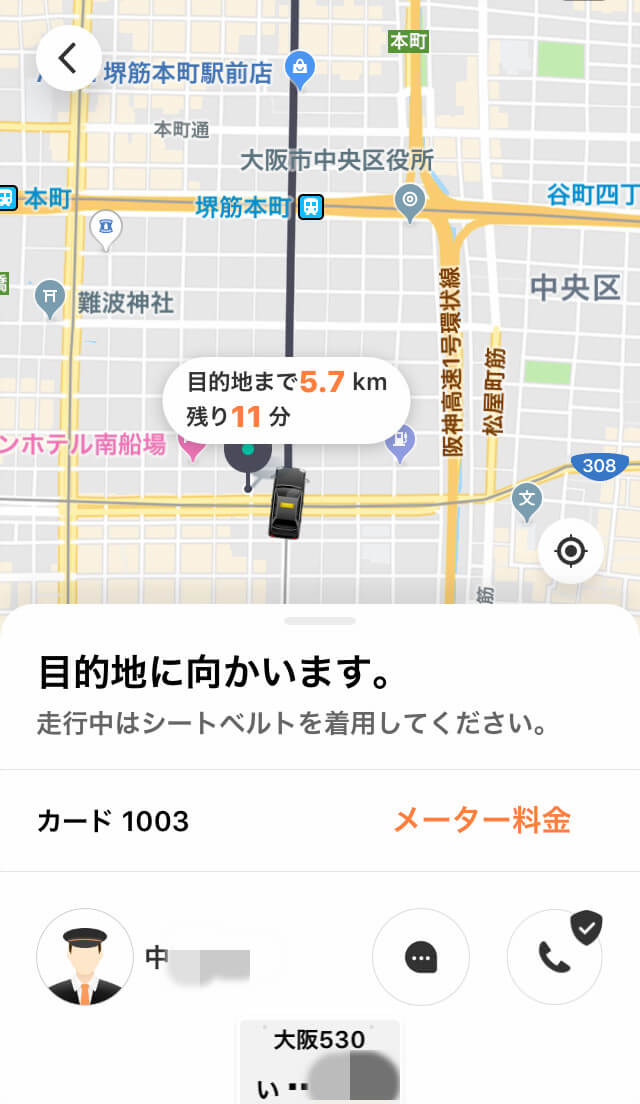The height and width of the screenshot is (1104, 640).
Task: Open the driver's profile avatar
Action: pyautogui.click(x=85, y=957)
